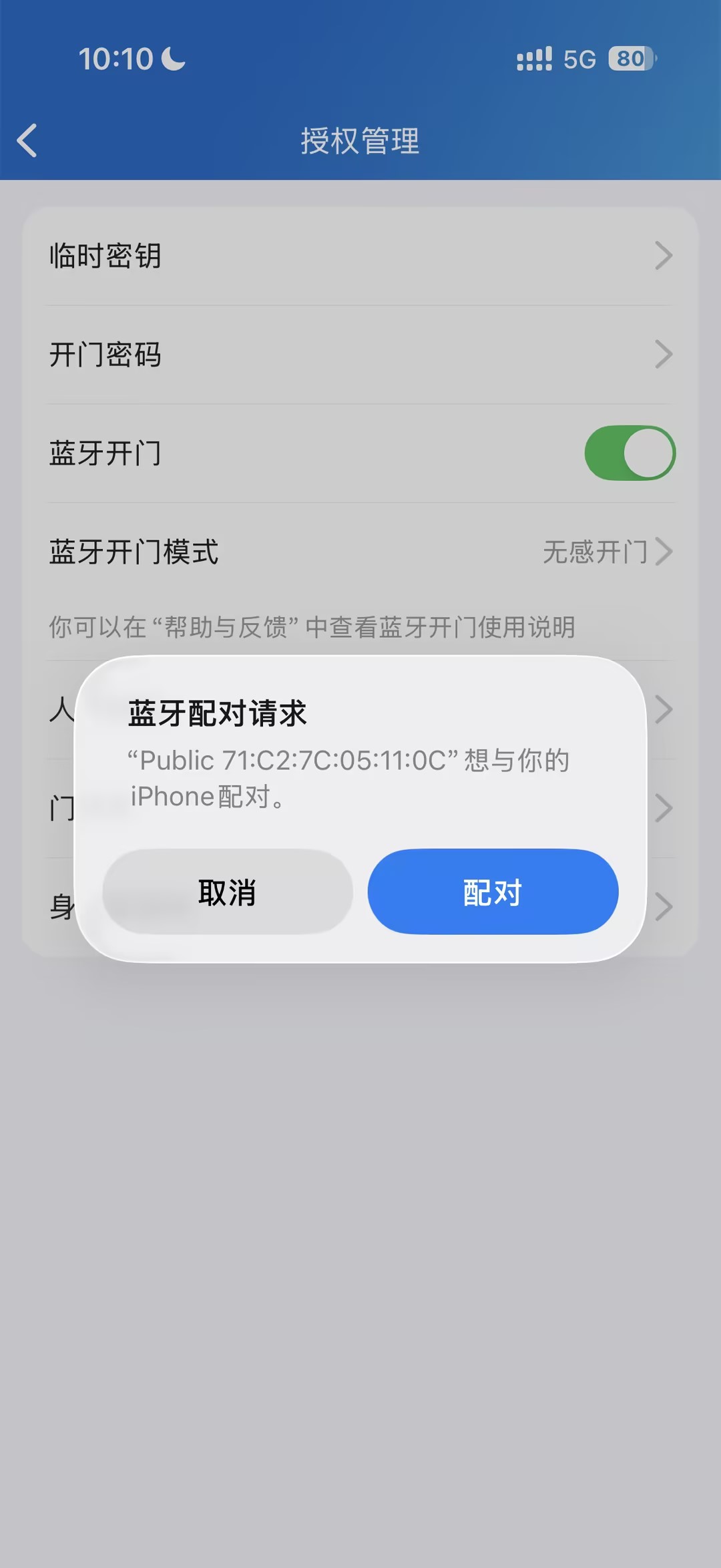Go back from 授权管理 page
The width and height of the screenshot is (721, 1568).
(x=27, y=141)
